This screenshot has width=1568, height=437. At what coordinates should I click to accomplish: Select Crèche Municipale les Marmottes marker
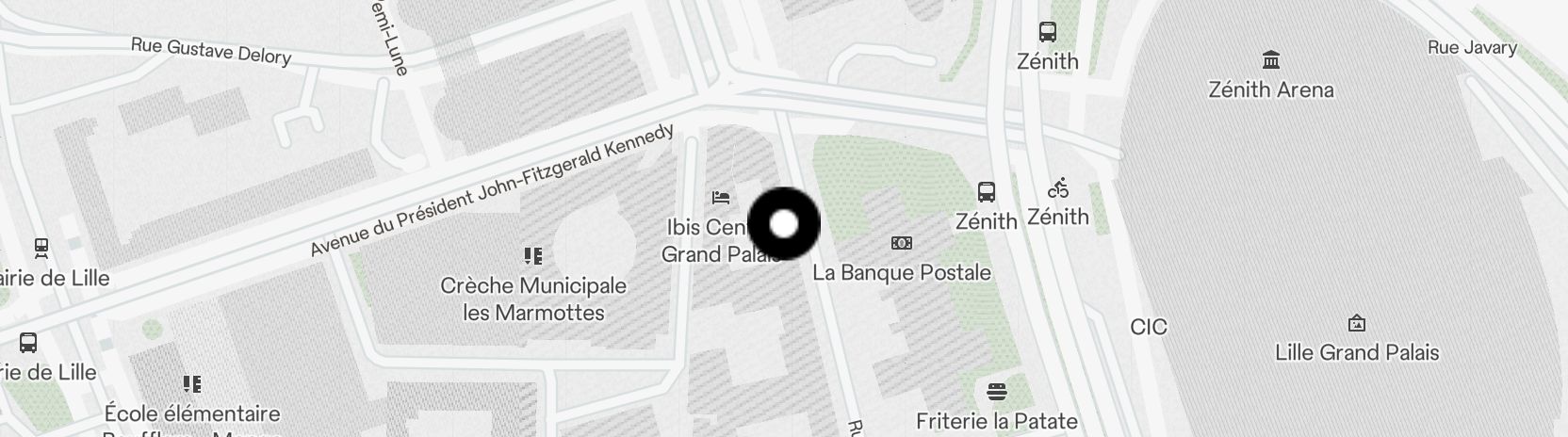[x=533, y=256]
